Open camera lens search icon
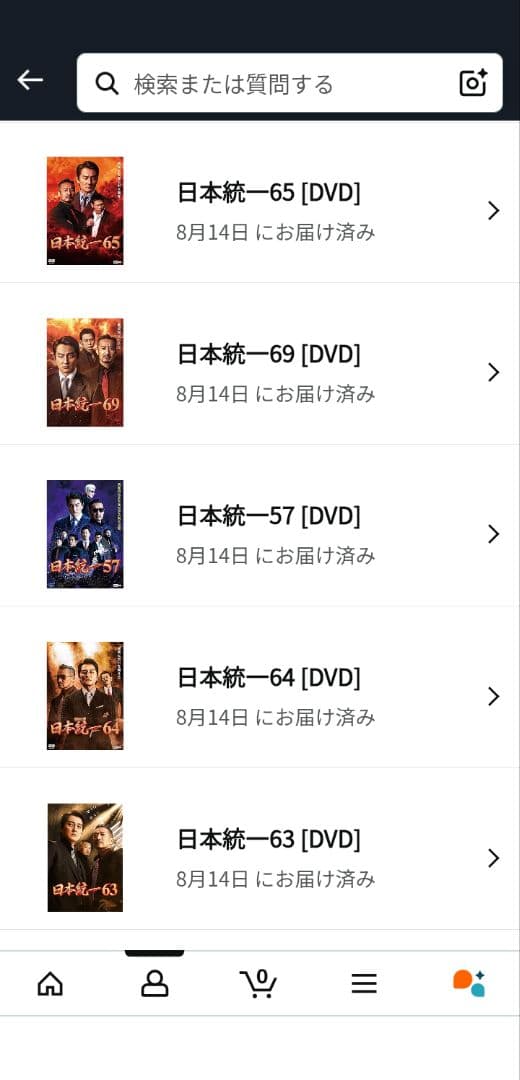The width and height of the screenshot is (520, 1080). [x=473, y=83]
